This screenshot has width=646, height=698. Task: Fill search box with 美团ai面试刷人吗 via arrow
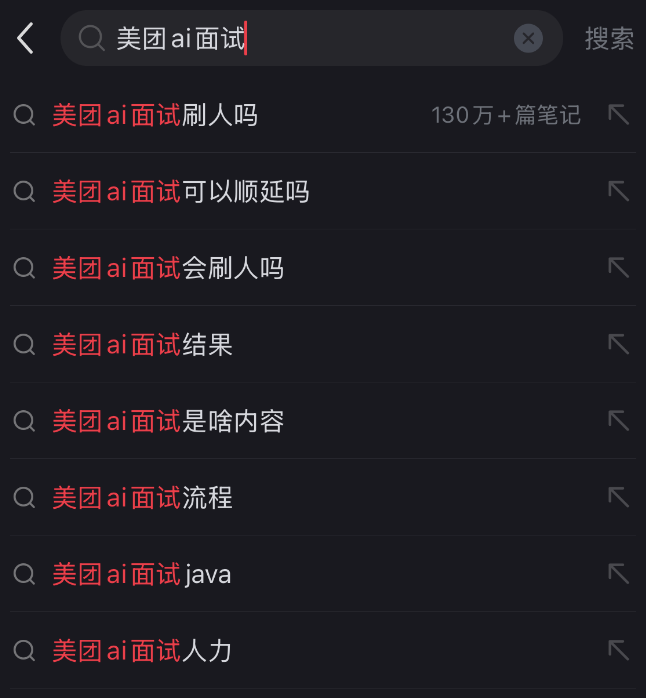tap(619, 115)
